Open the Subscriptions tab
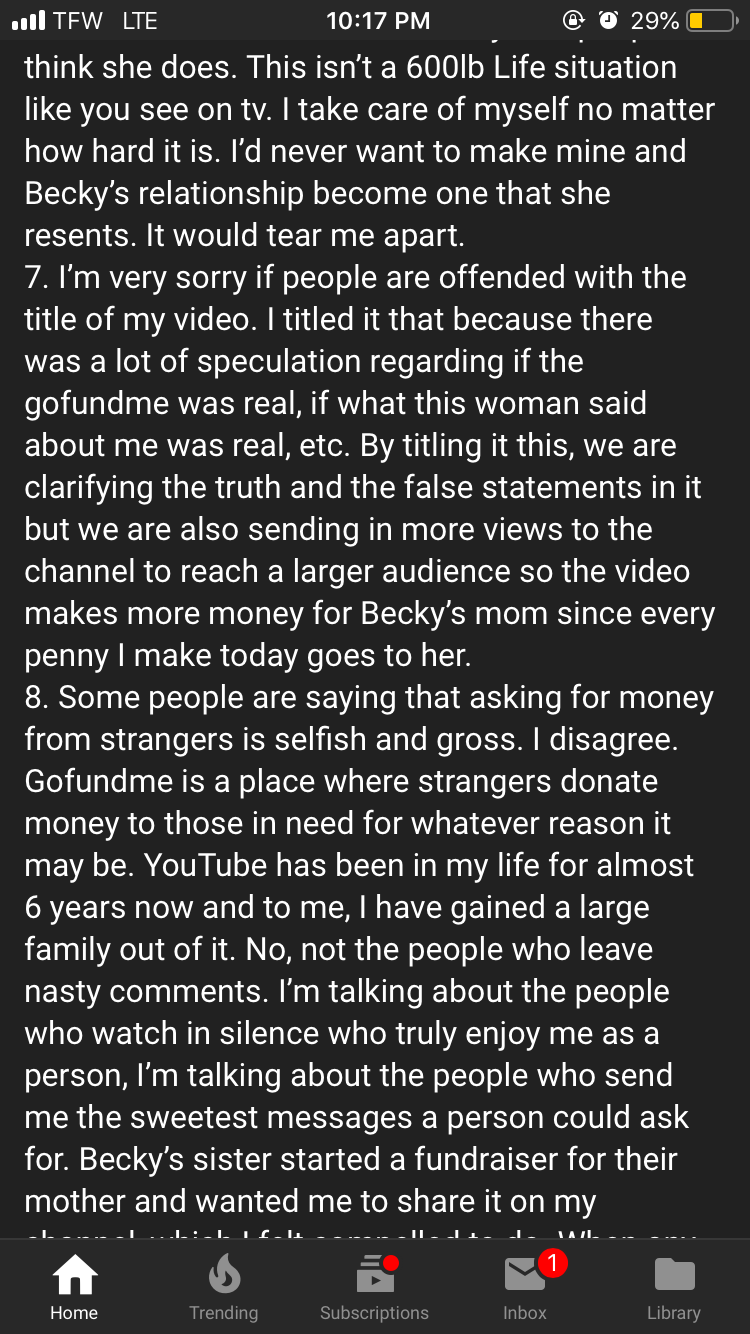The width and height of the screenshot is (750, 1334). [x=375, y=1288]
